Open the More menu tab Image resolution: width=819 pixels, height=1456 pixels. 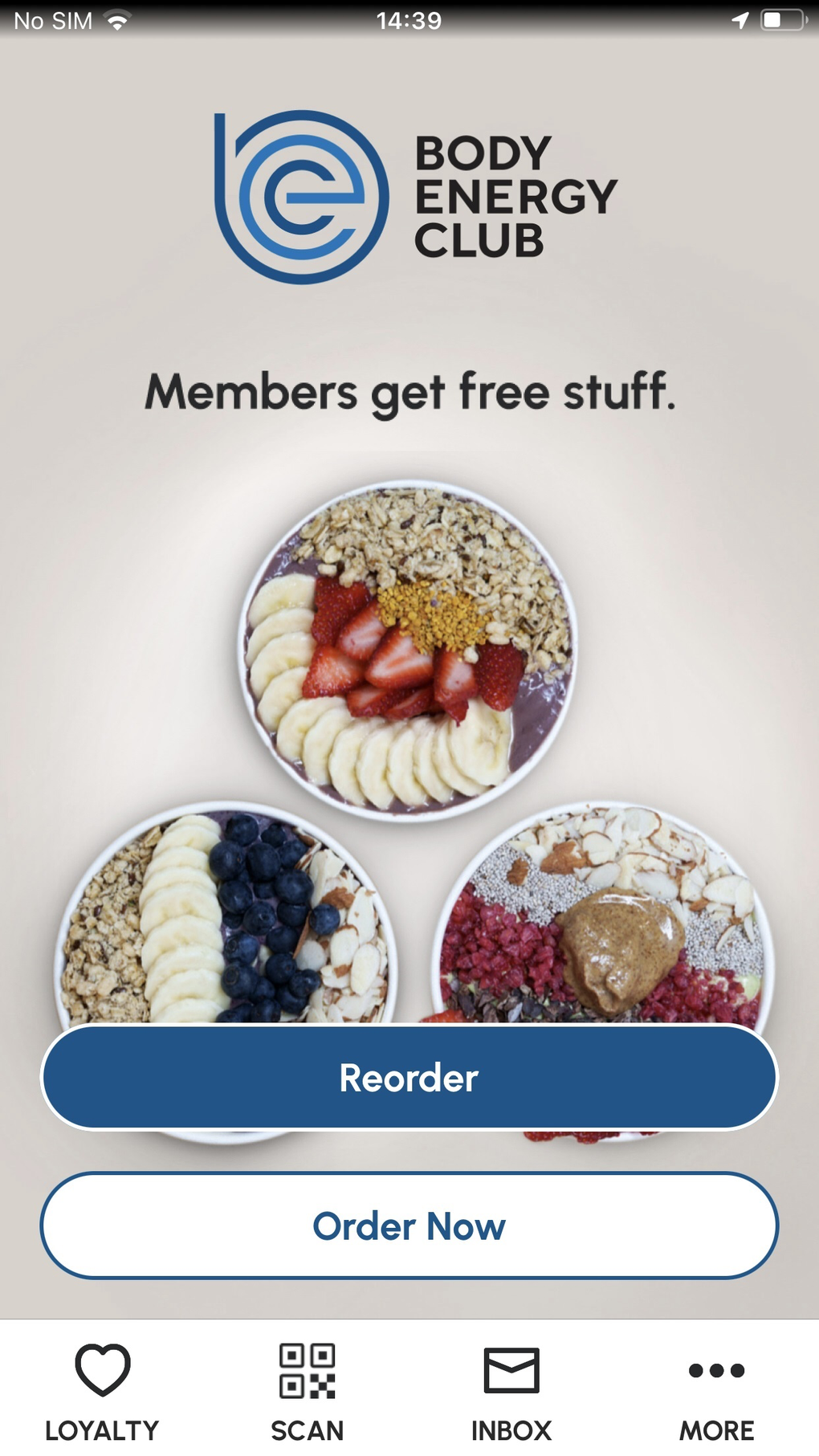click(x=716, y=1391)
